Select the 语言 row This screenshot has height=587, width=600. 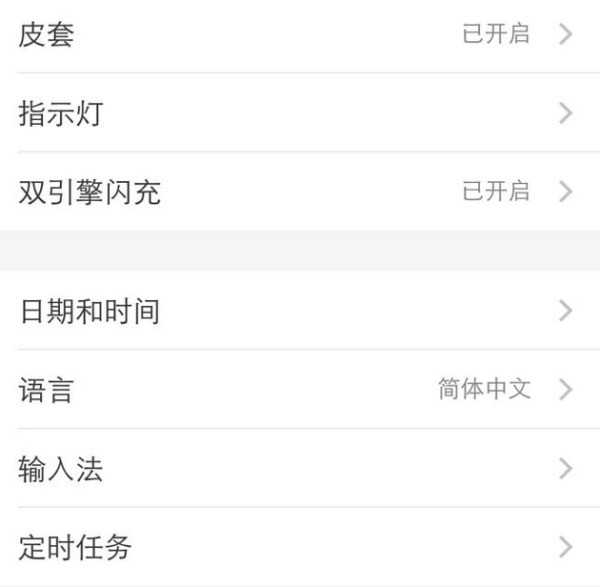click(300, 389)
